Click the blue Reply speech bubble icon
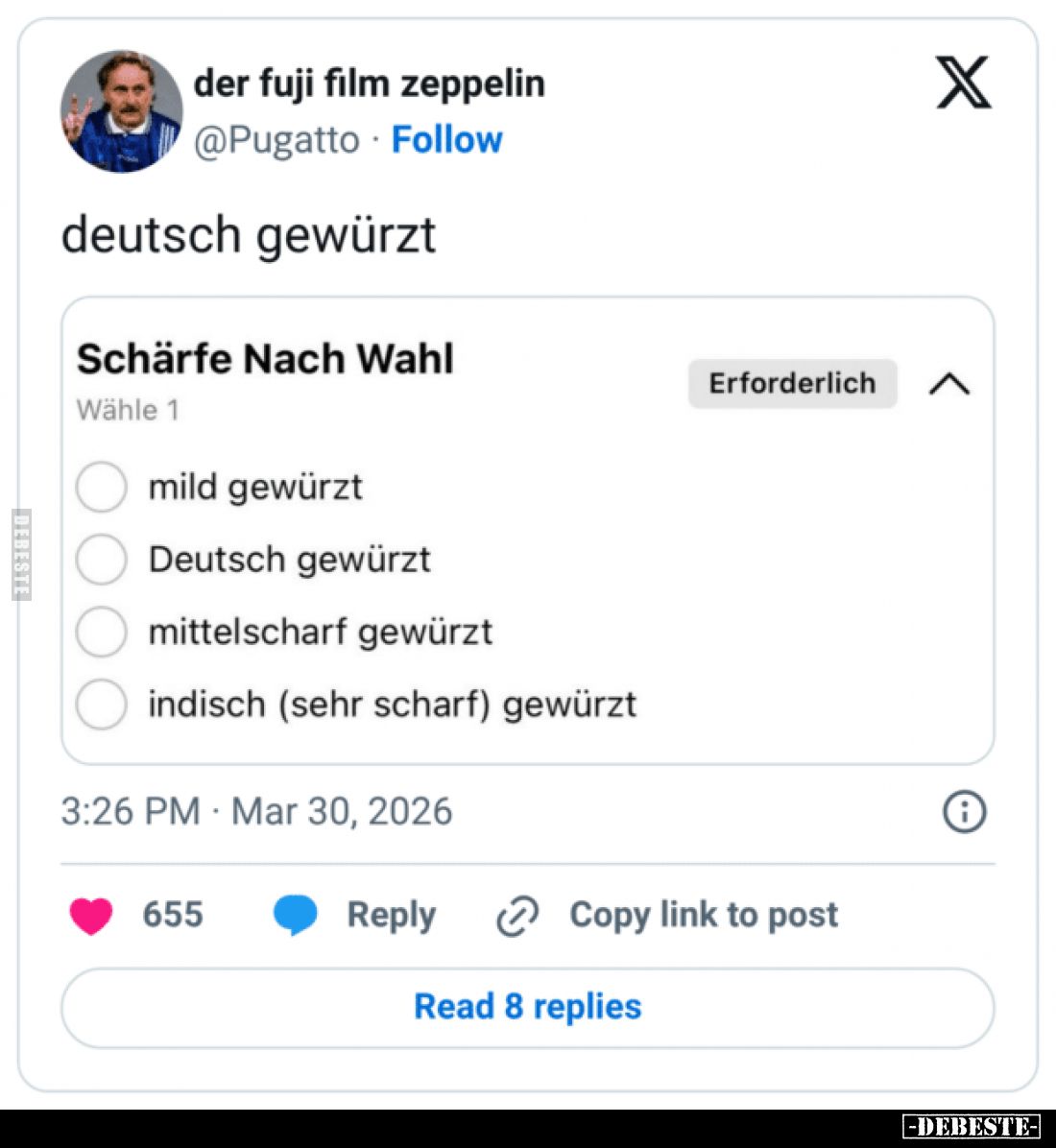The height and width of the screenshot is (1148, 1056). point(296,915)
